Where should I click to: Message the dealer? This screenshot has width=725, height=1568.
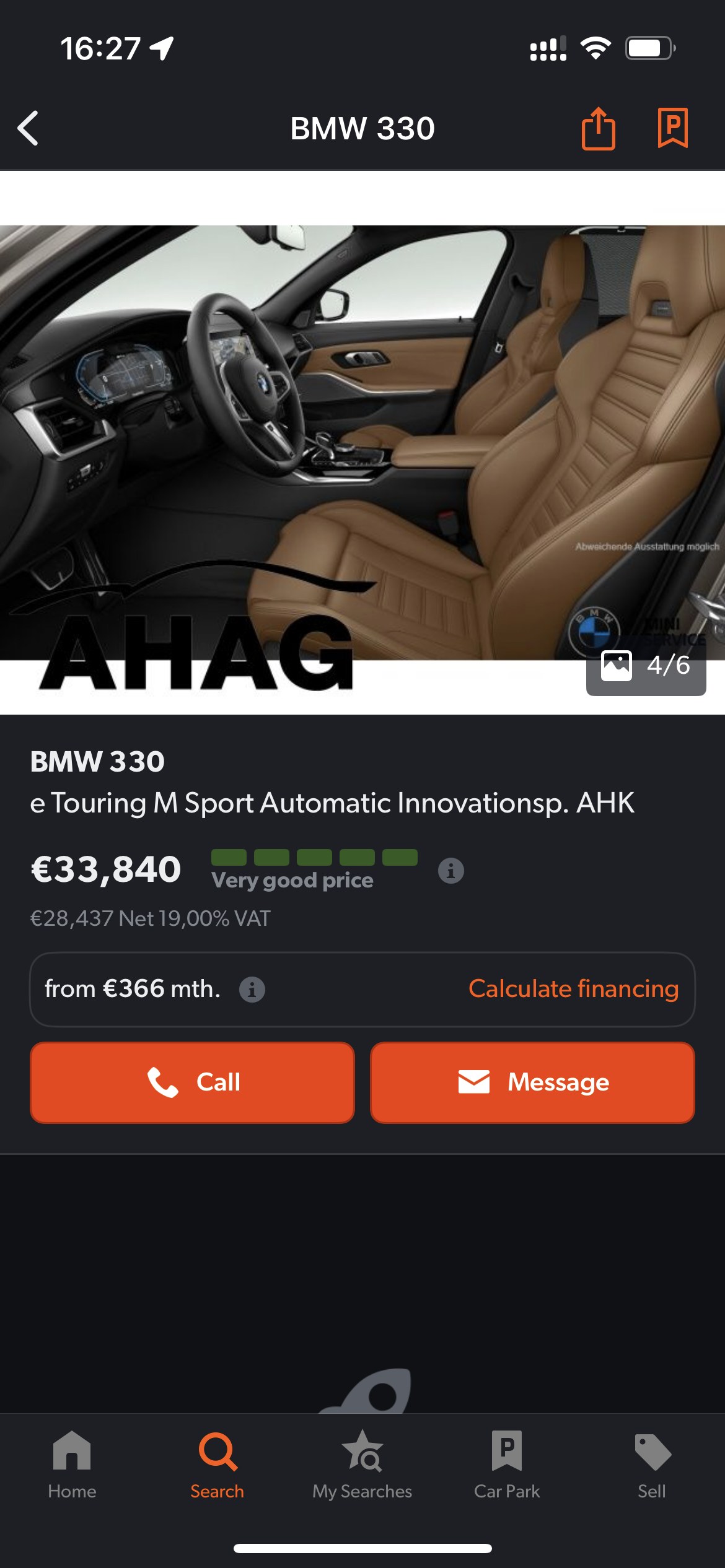(x=532, y=1082)
